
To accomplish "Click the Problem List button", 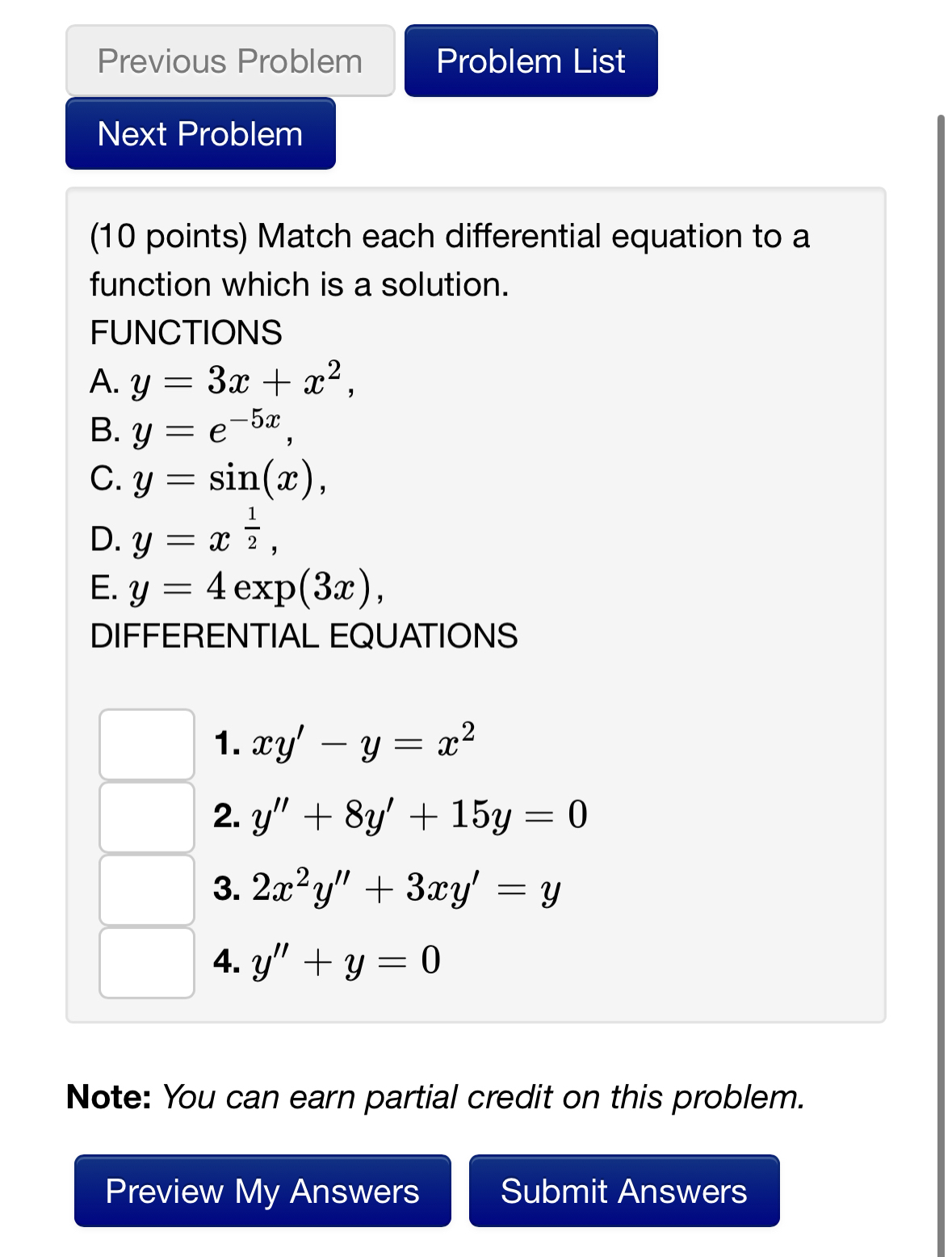I will tap(530, 61).
